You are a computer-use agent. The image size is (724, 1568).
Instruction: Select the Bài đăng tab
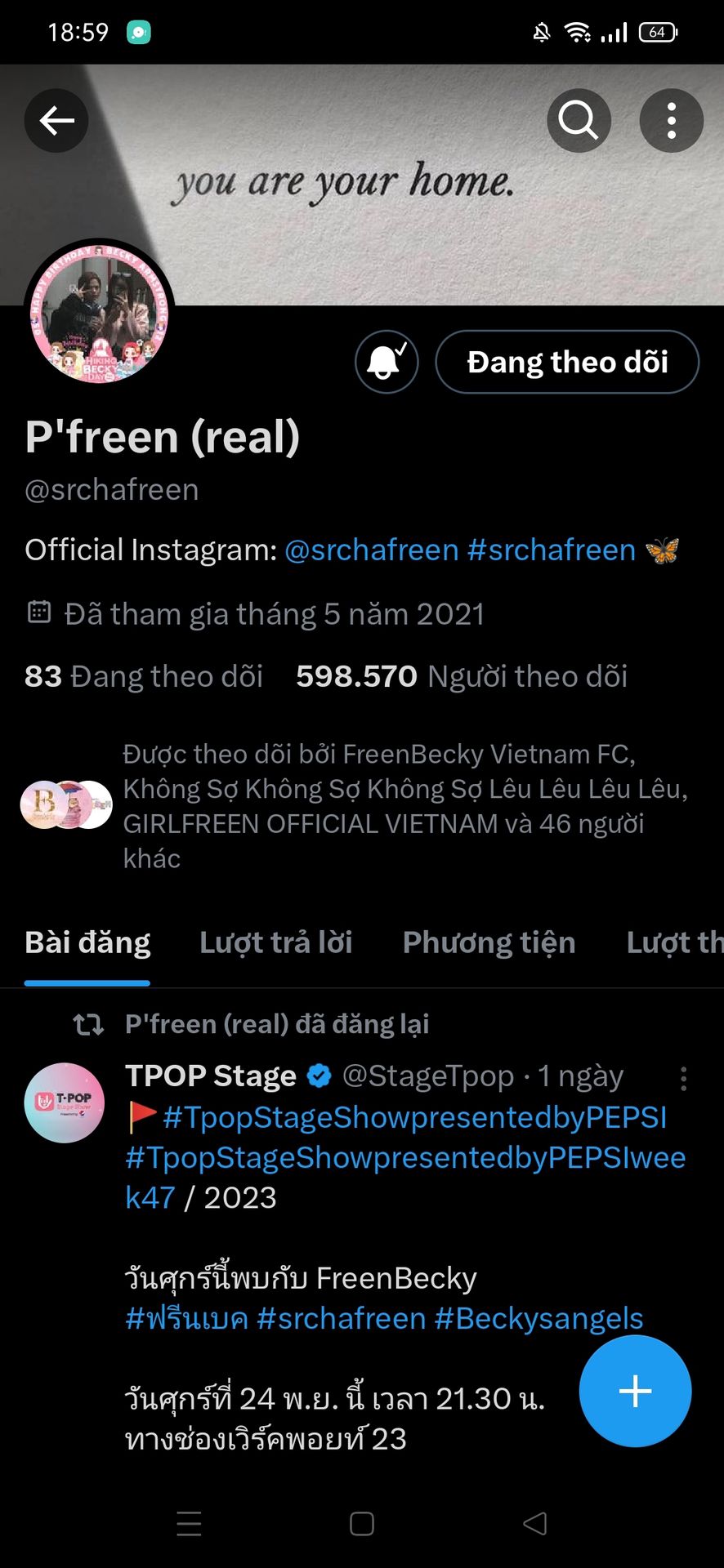[87, 942]
